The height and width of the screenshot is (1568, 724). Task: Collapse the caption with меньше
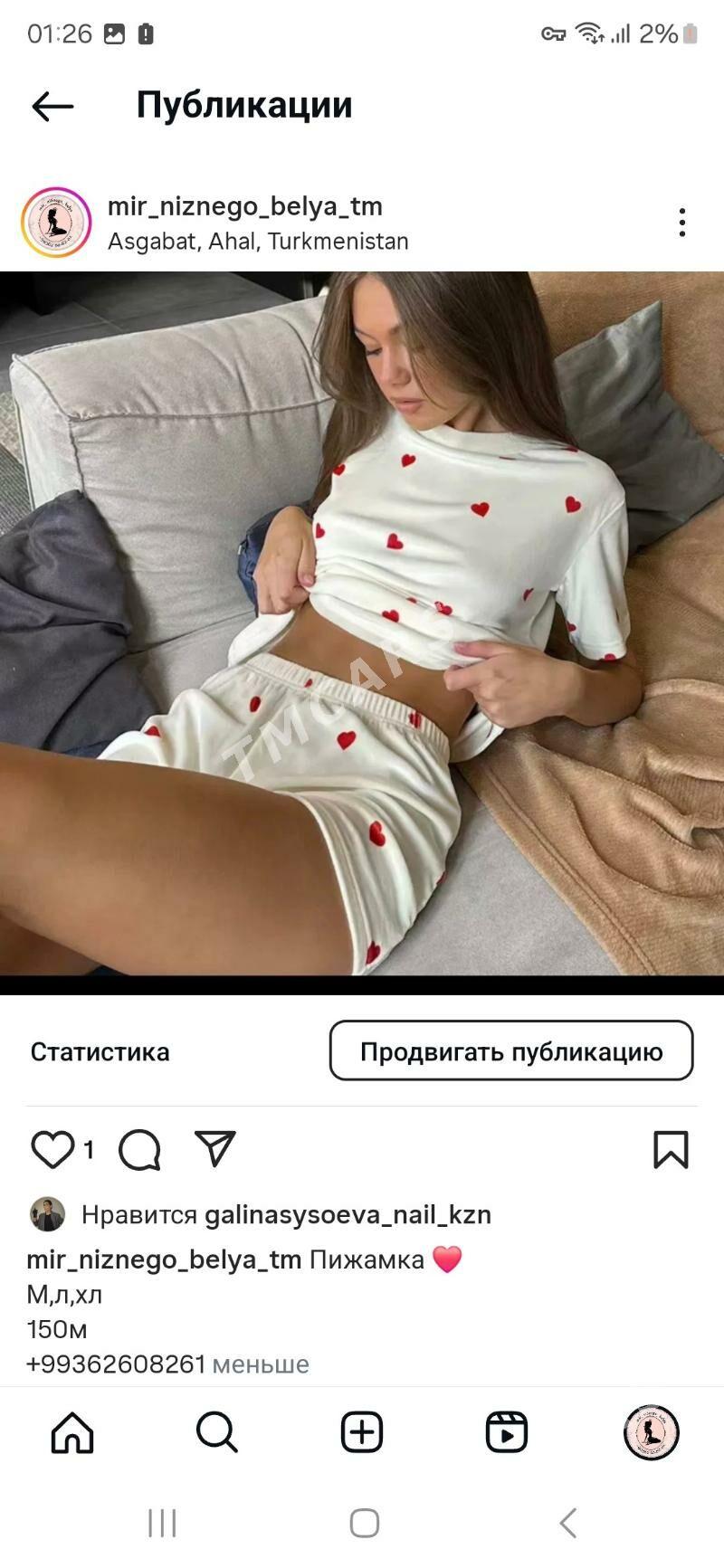(261, 1364)
